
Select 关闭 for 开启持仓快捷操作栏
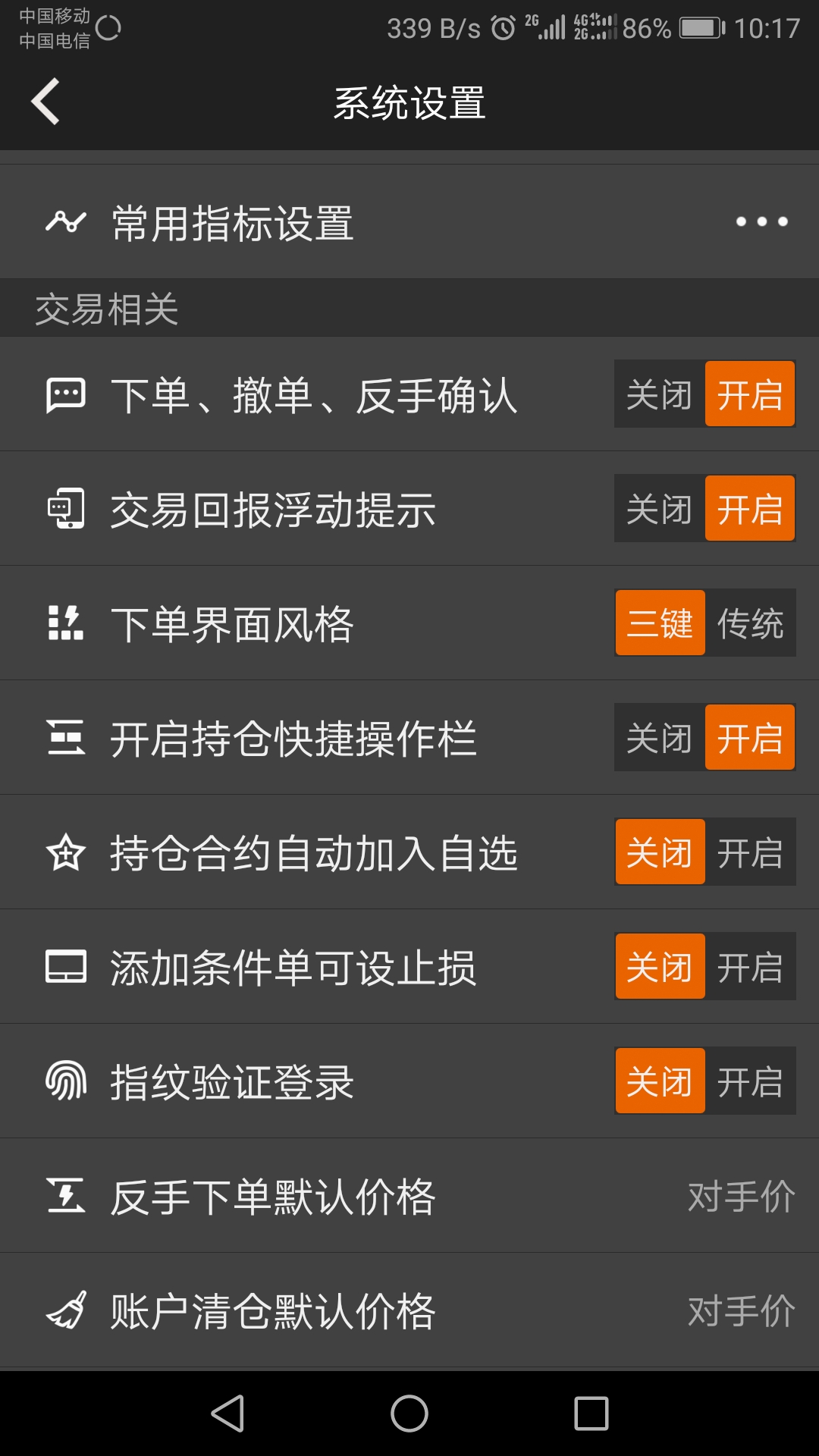pyautogui.click(x=660, y=738)
